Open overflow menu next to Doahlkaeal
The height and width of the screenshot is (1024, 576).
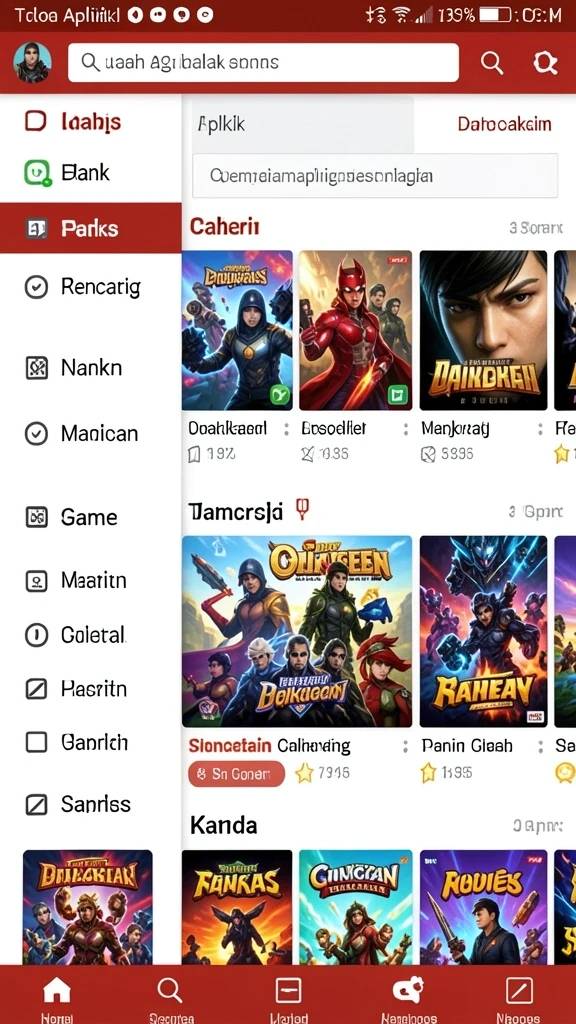(286, 429)
